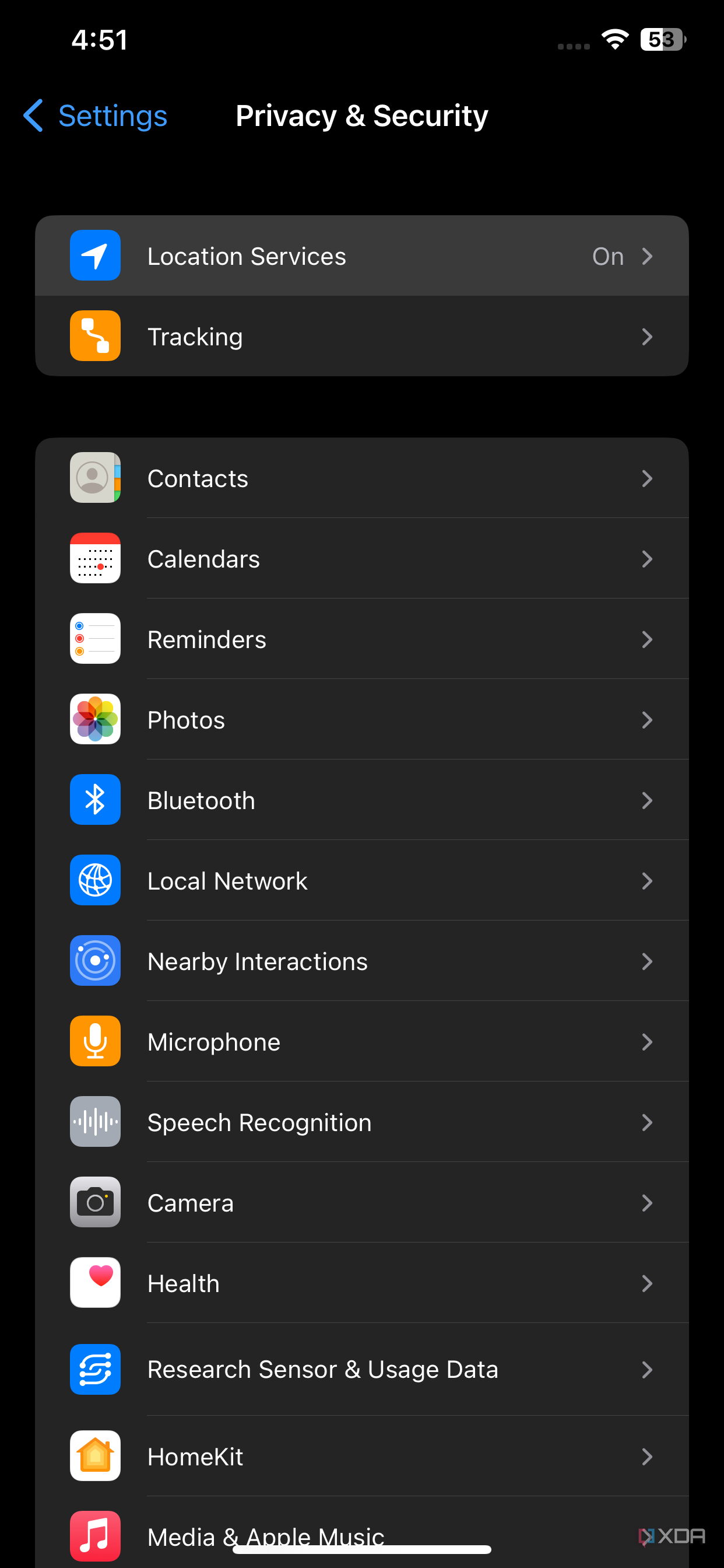The image size is (724, 1568).
Task: Tap the Local Network globe icon
Action: pos(95,880)
